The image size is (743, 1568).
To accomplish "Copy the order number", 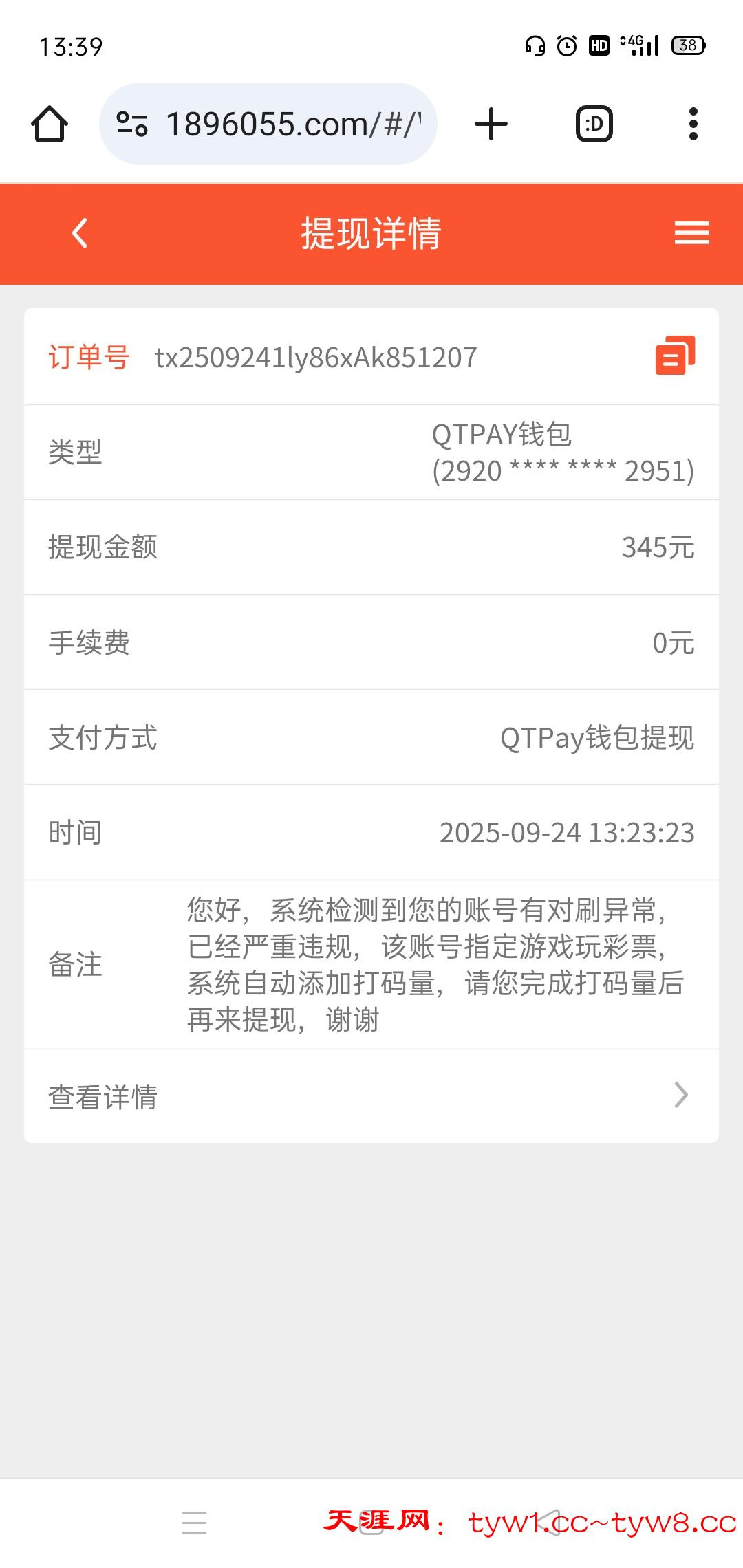I will [x=675, y=356].
